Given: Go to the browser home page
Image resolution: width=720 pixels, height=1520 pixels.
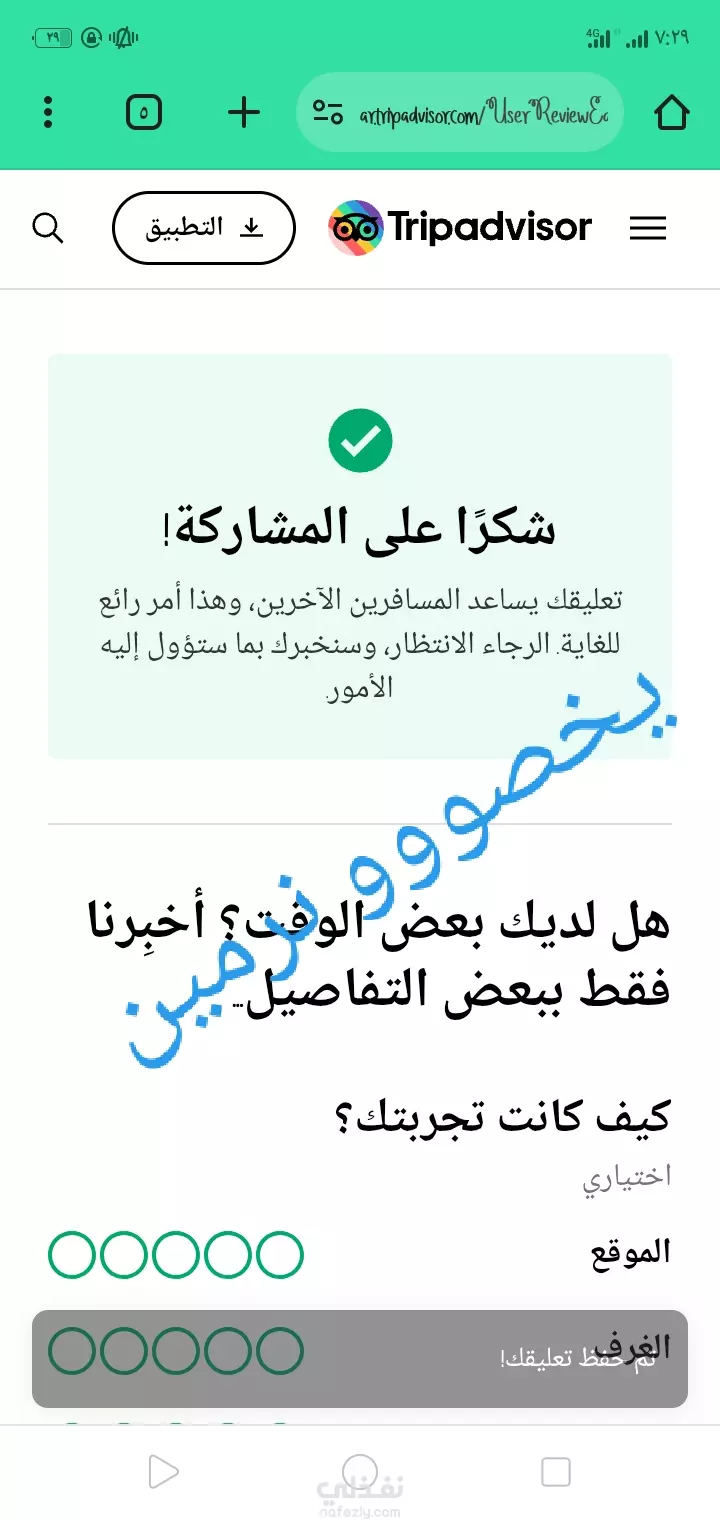Looking at the screenshot, I should 672,112.
